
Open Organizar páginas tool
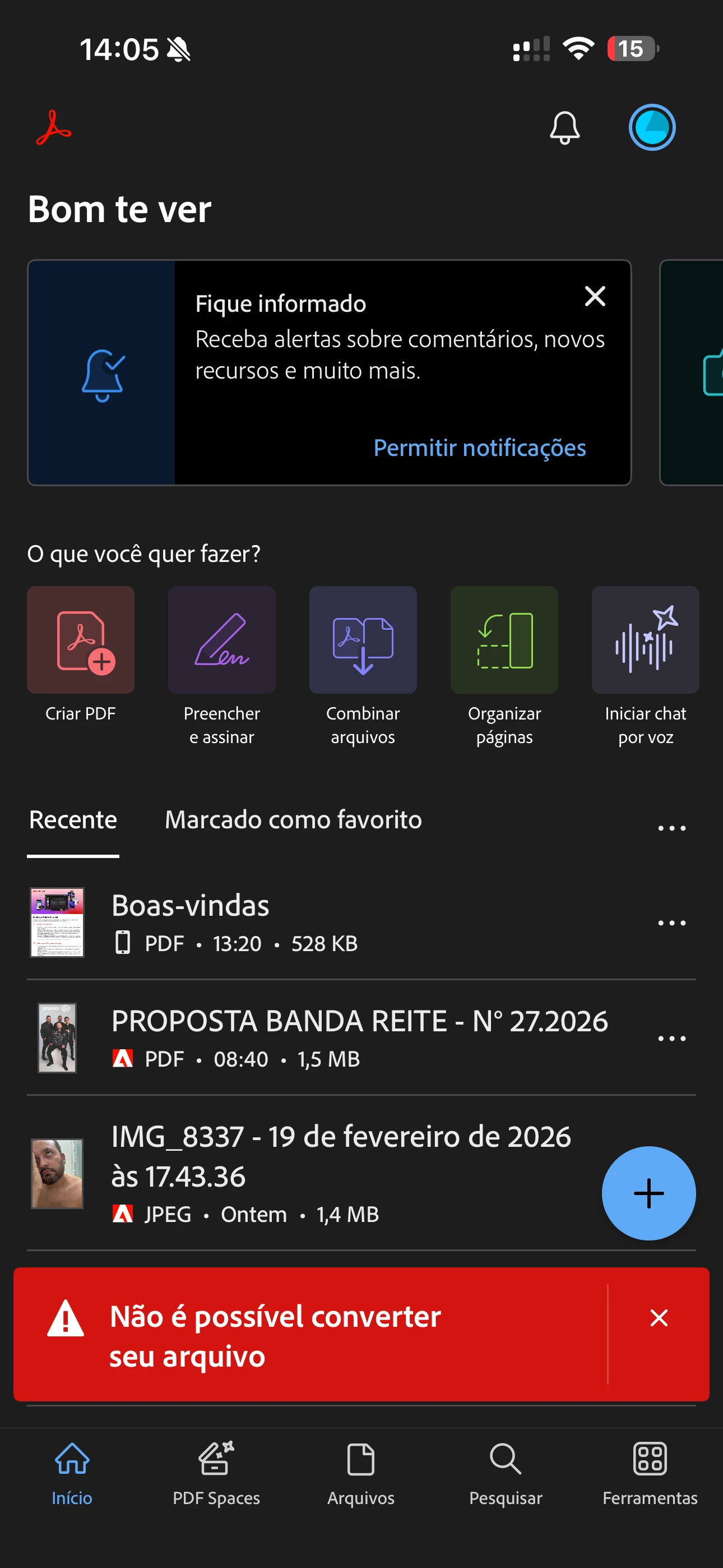(504, 640)
